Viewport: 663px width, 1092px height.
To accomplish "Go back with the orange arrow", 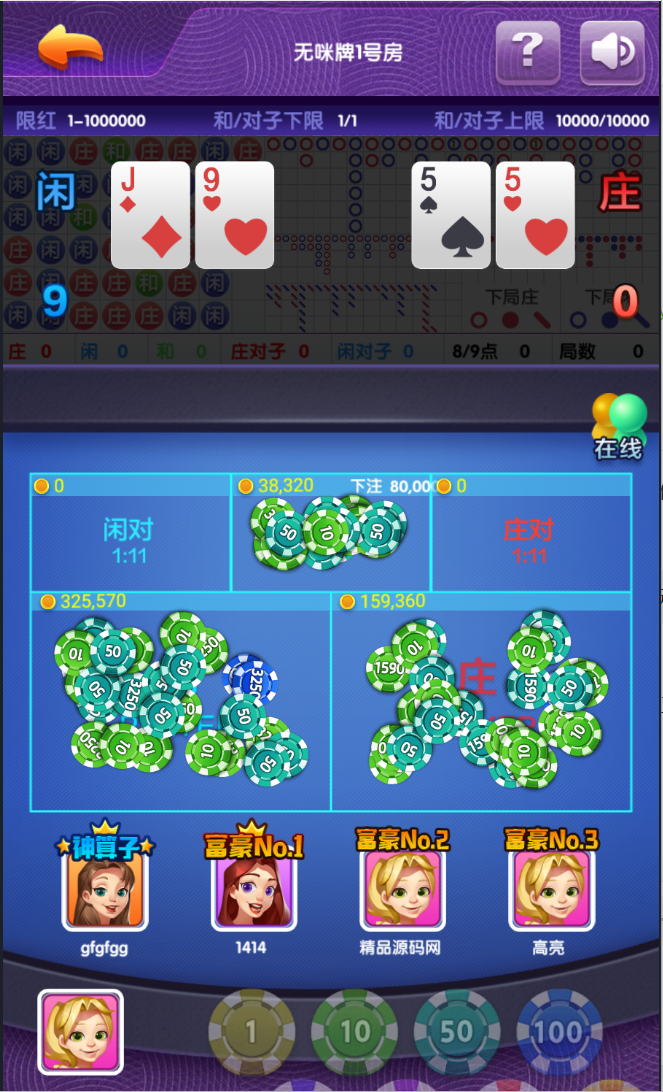I will (70, 47).
